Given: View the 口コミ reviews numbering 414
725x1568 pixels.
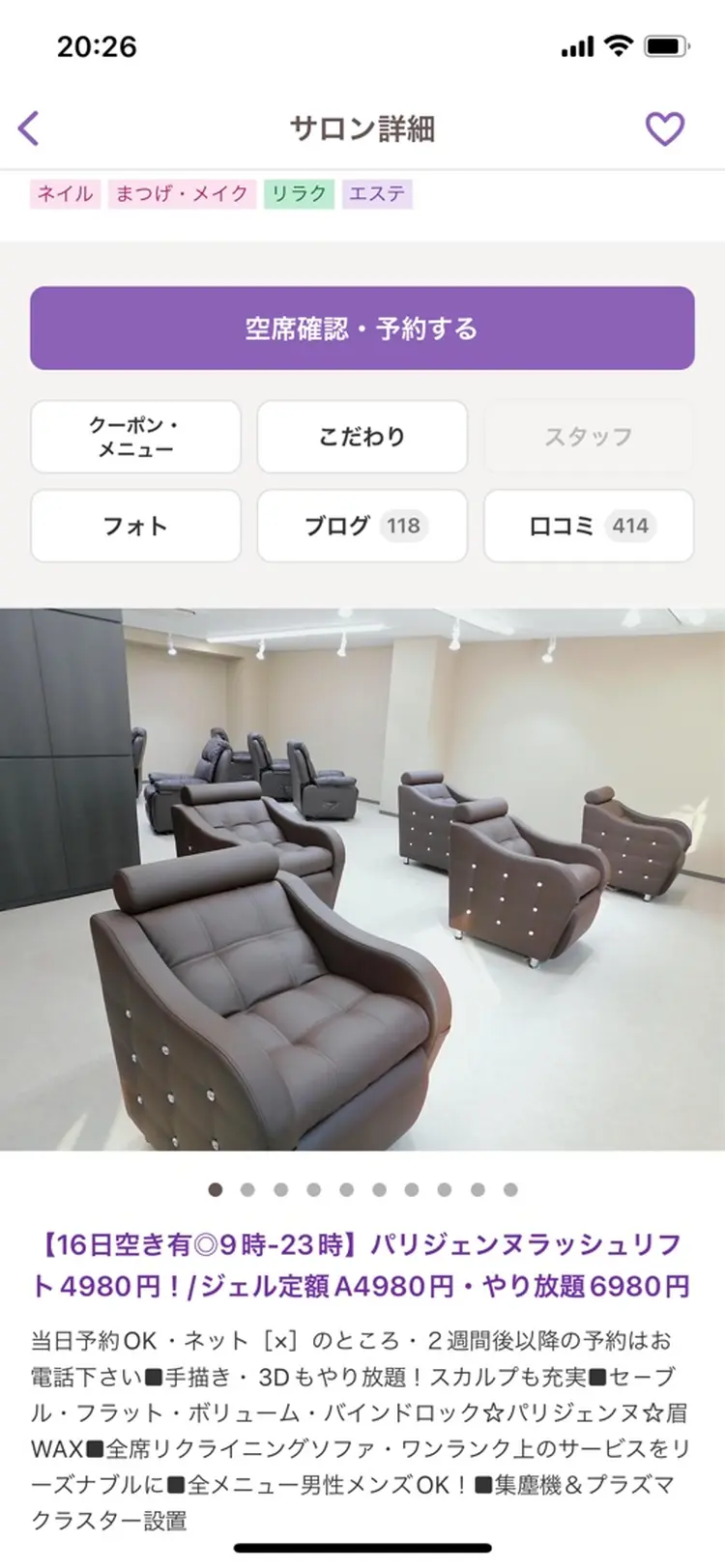Looking at the screenshot, I should (x=589, y=527).
